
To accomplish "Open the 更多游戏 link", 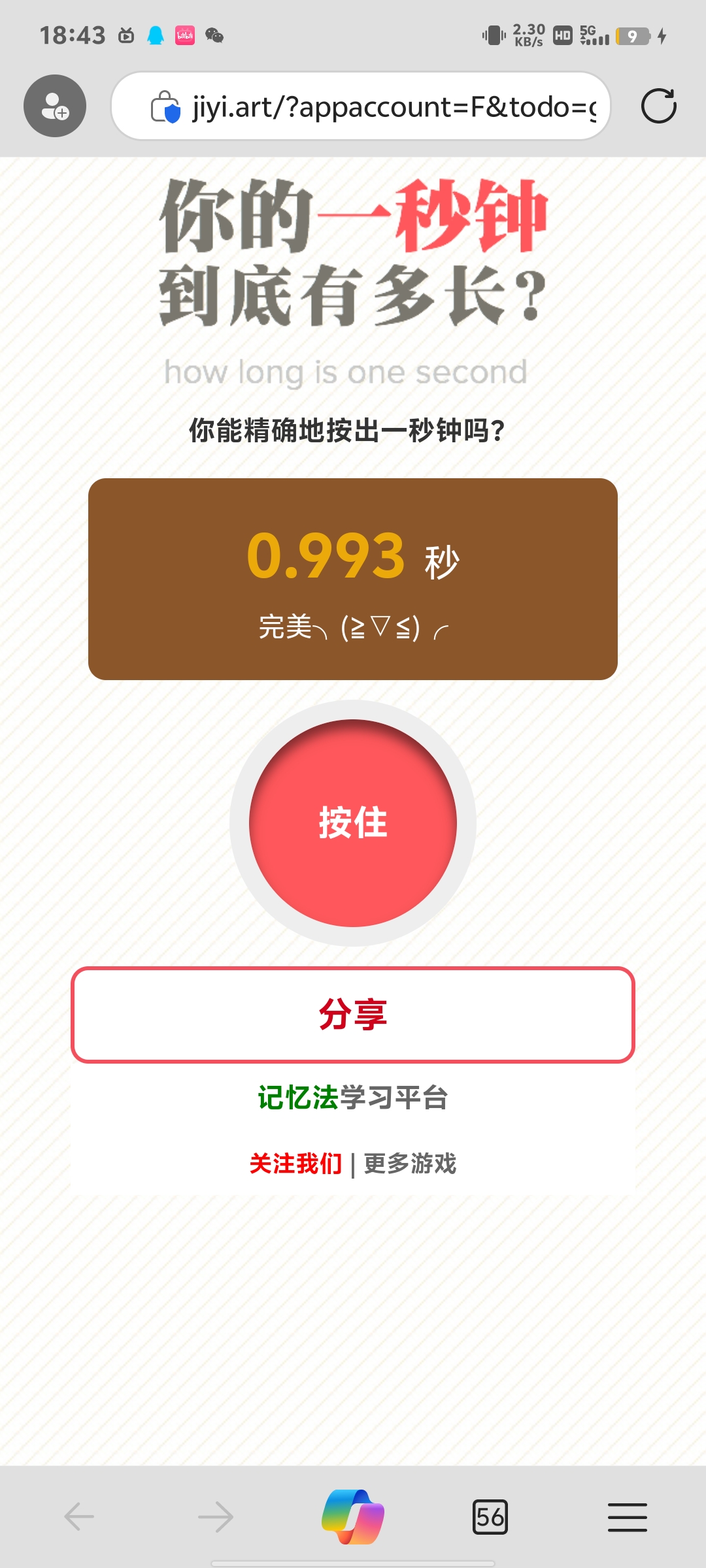I will 410,1164.
